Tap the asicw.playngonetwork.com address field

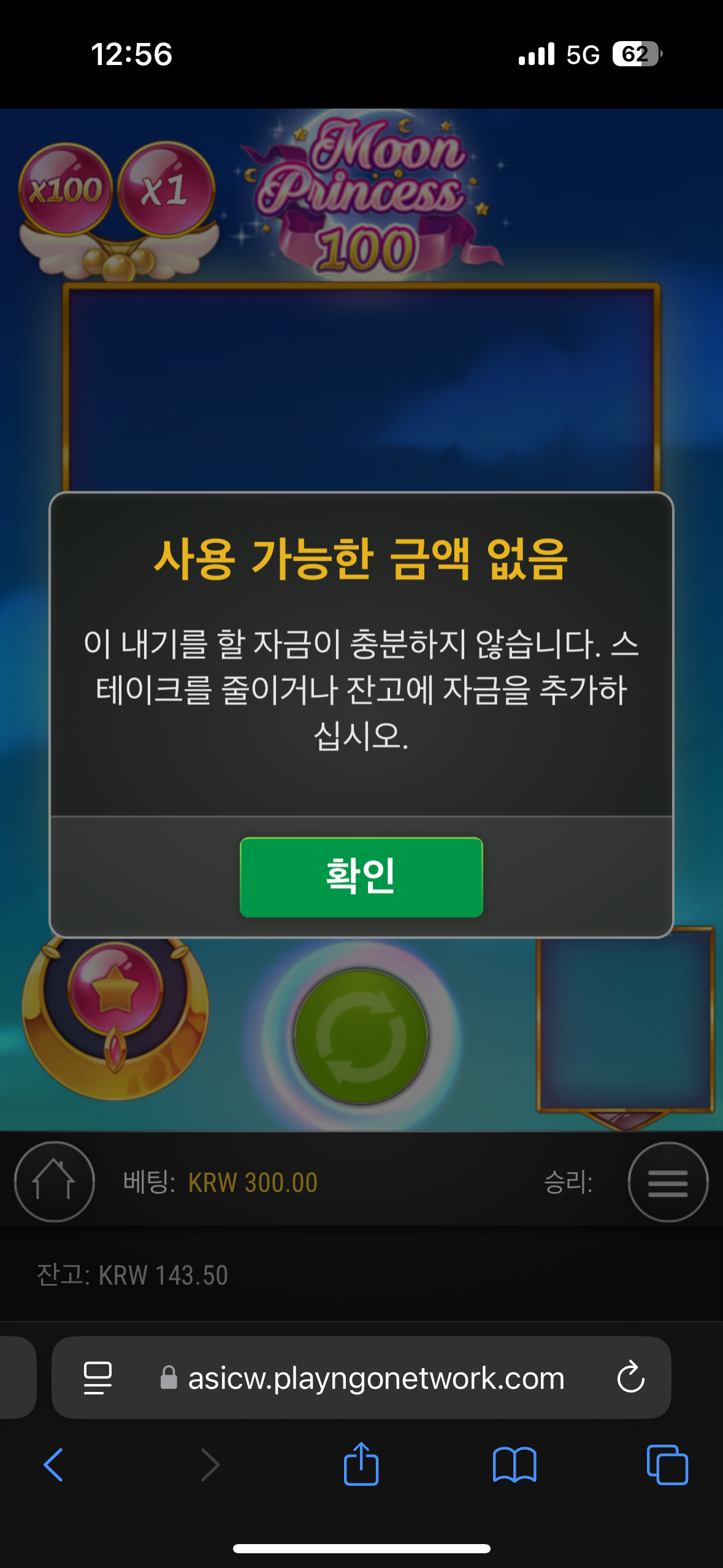coord(361,1377)
